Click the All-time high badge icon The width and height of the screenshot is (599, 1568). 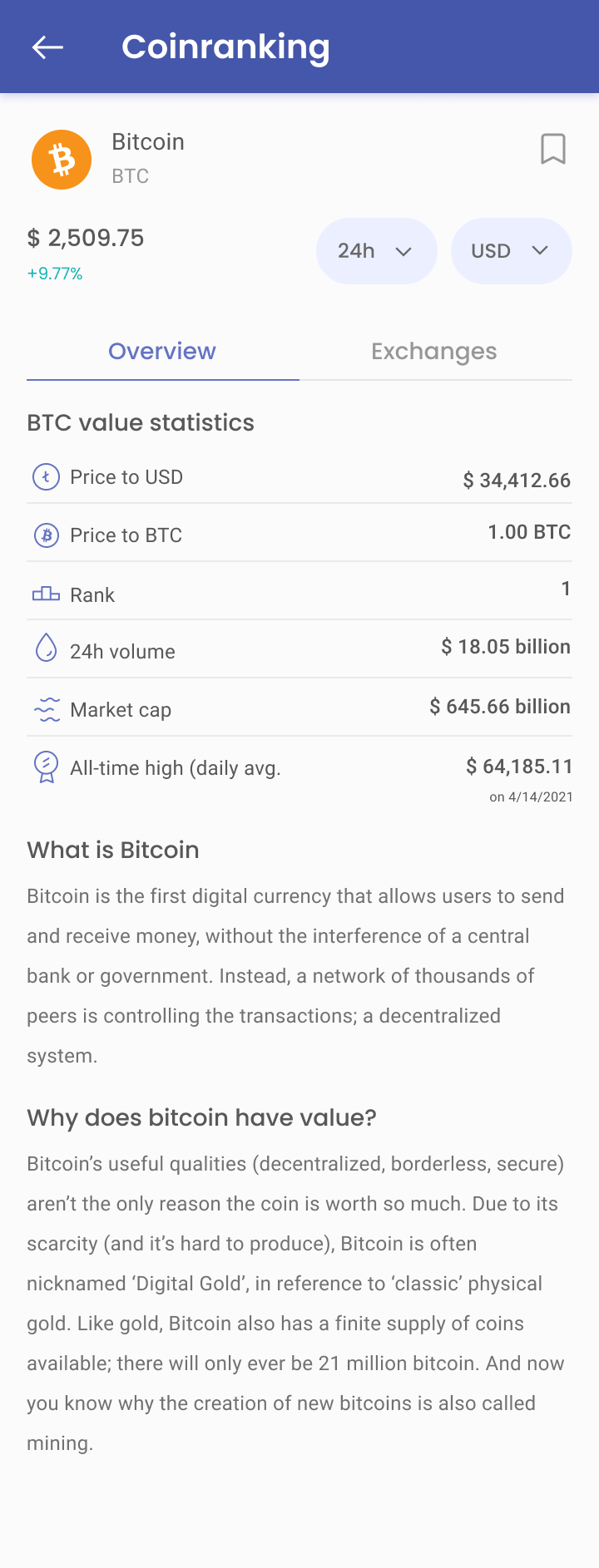46,767
